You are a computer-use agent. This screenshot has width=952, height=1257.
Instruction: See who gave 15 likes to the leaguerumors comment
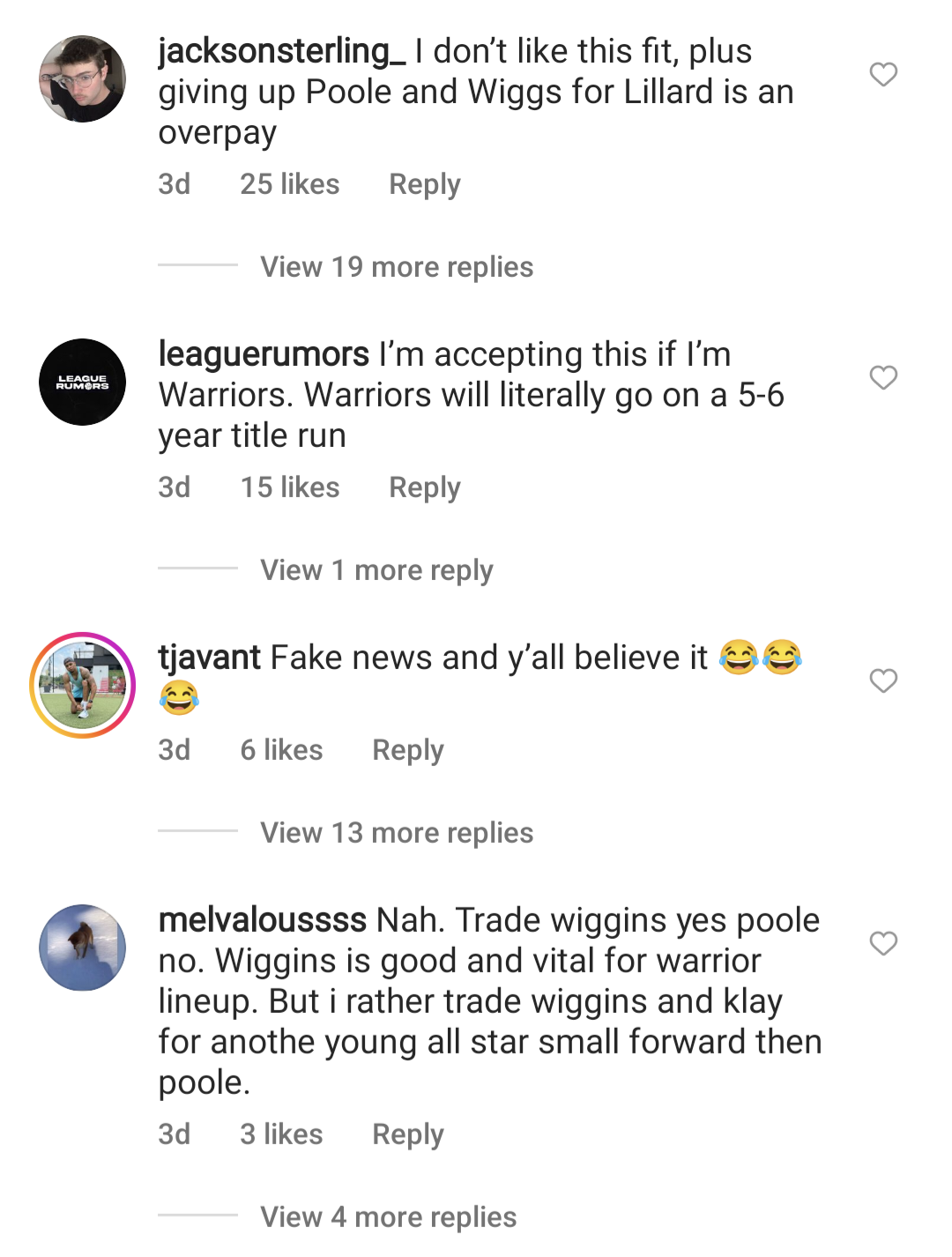click(x=289, y=487)
